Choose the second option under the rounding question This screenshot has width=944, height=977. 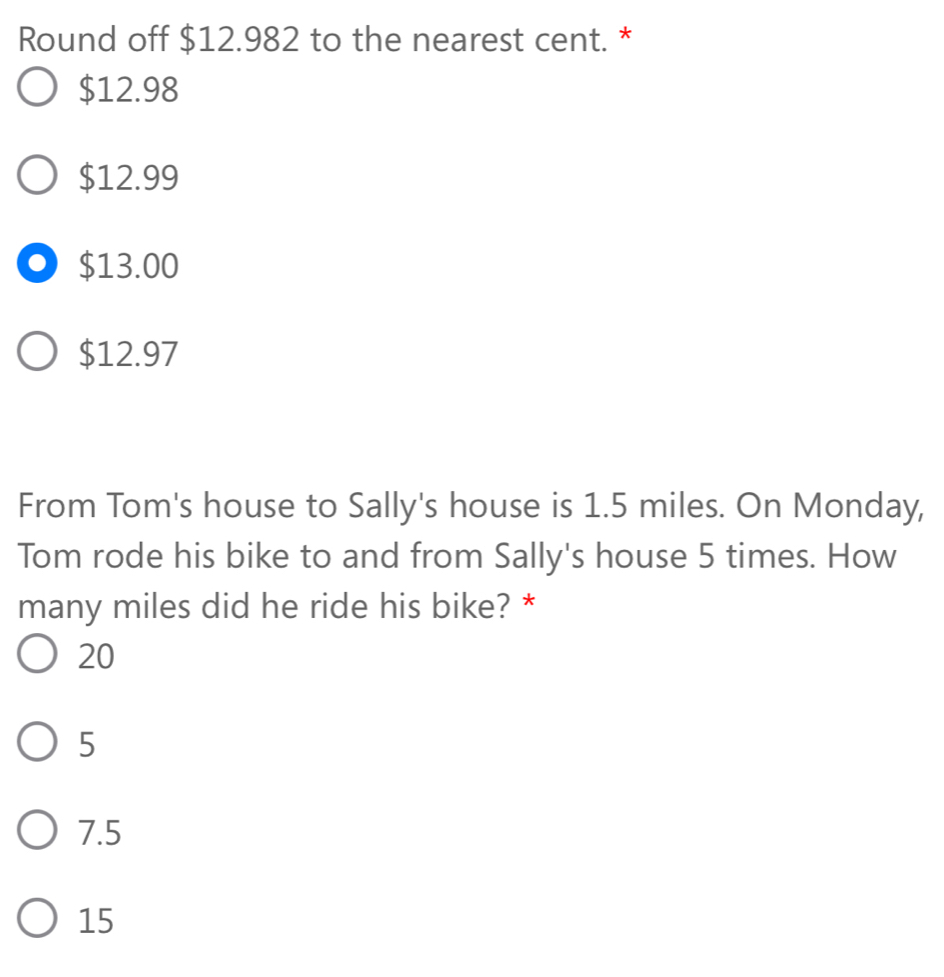click(37, 176)
